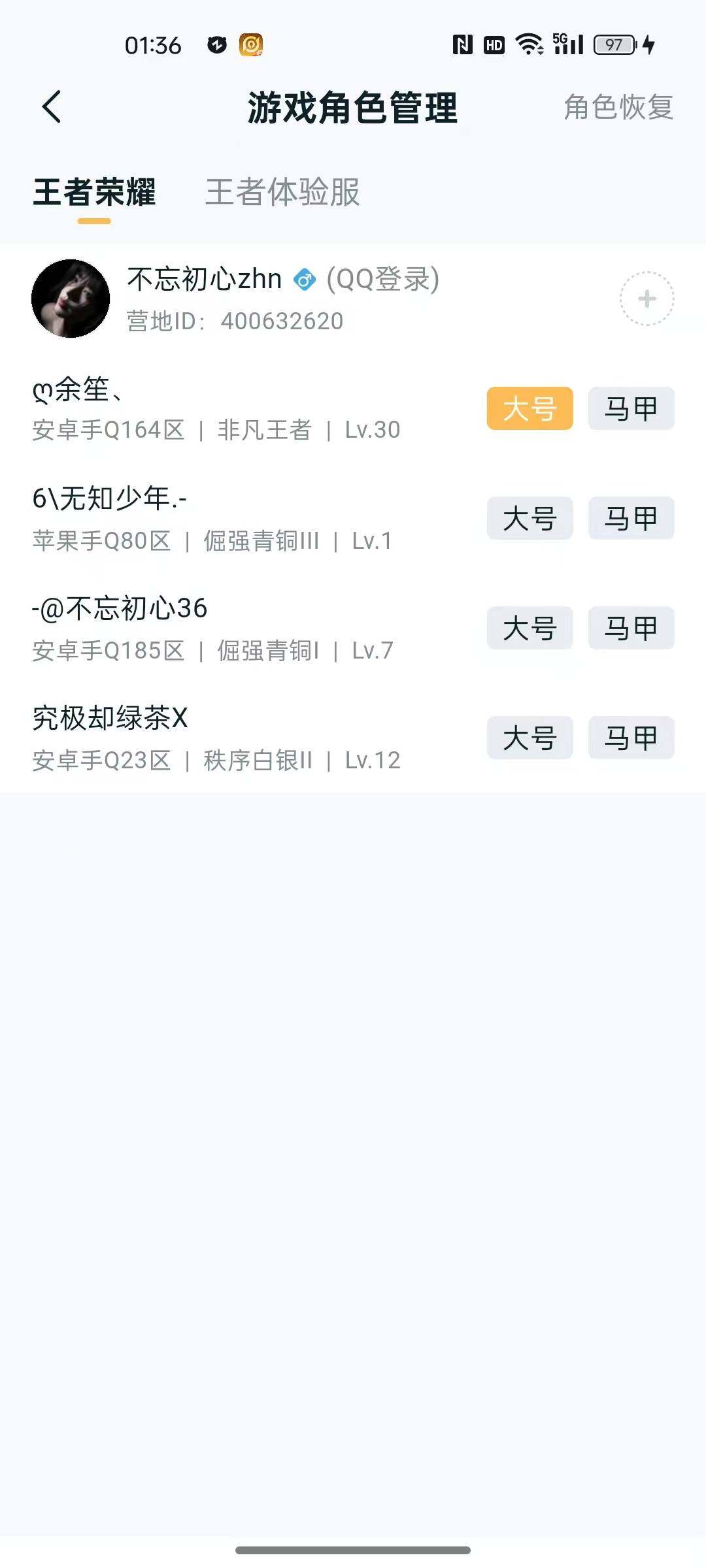Enable 马甲 for 6\无知少年.-
Image resolution: width=706 pixels, height=1568 pixels.
coord(630,518)
